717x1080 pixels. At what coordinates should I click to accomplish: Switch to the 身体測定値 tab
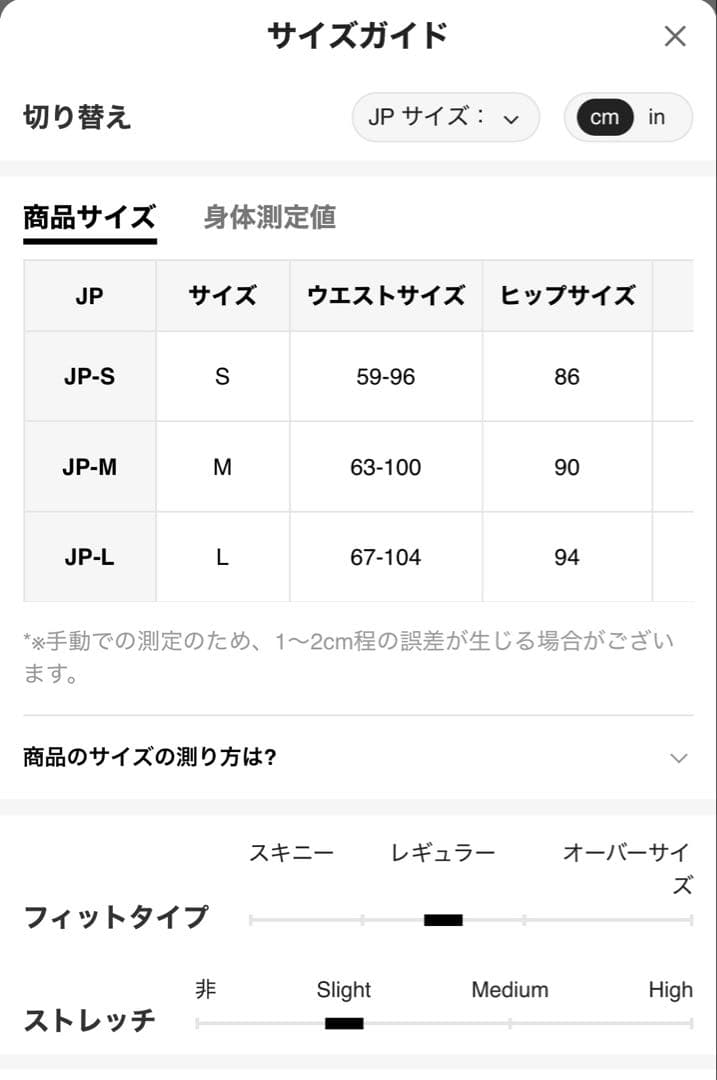(x=270, y=217)
